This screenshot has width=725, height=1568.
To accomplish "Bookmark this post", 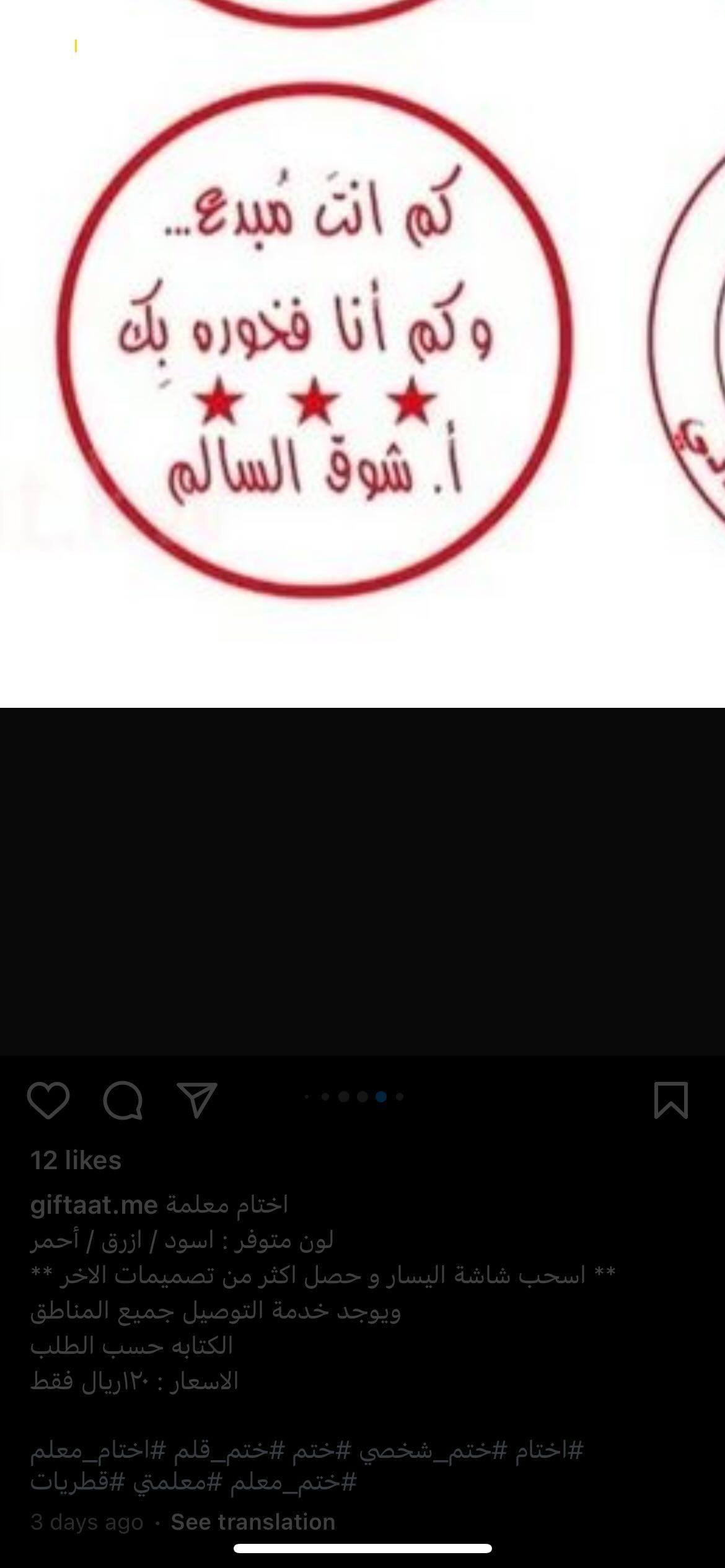I will pos(671,1100).
